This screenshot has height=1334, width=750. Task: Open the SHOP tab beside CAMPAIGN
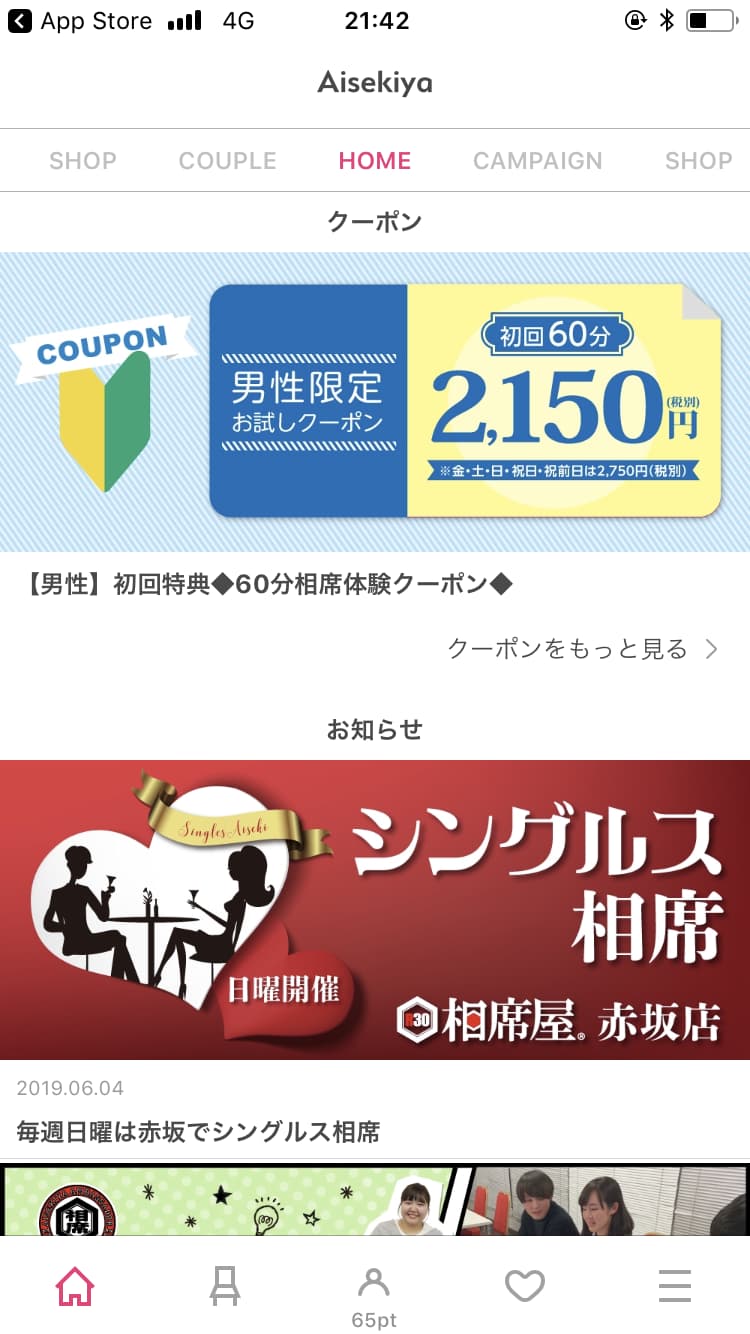coord(699,161)
